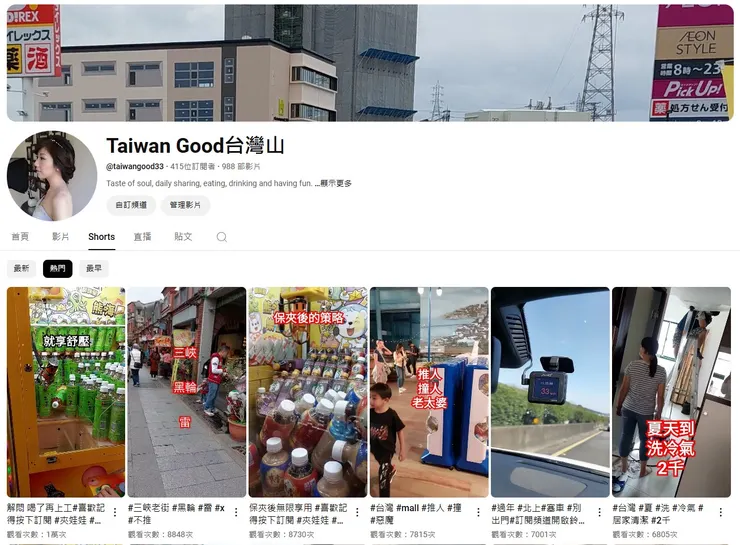Tap the channel profile picture

pos(52,176)
